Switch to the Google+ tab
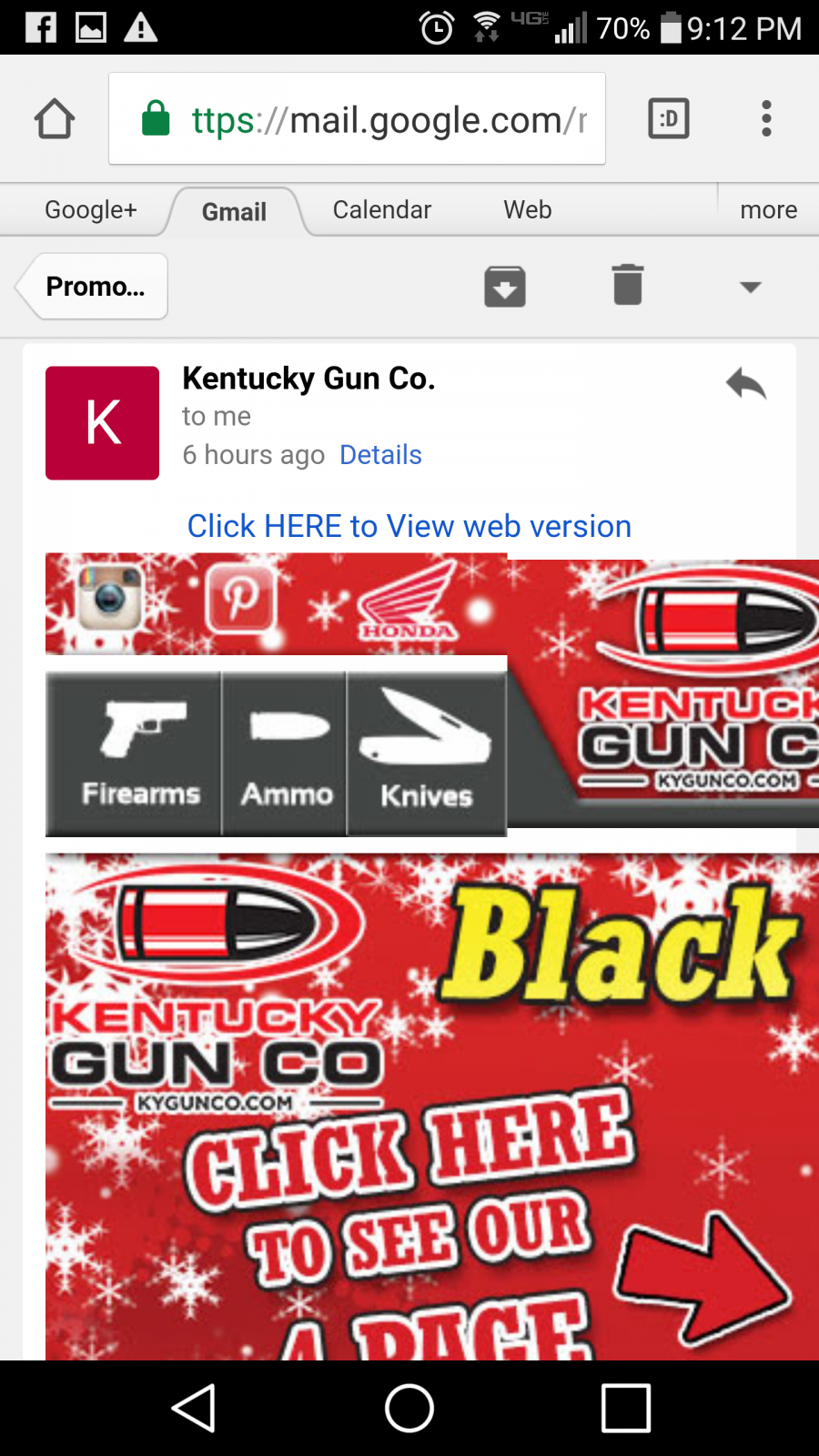 91,210
